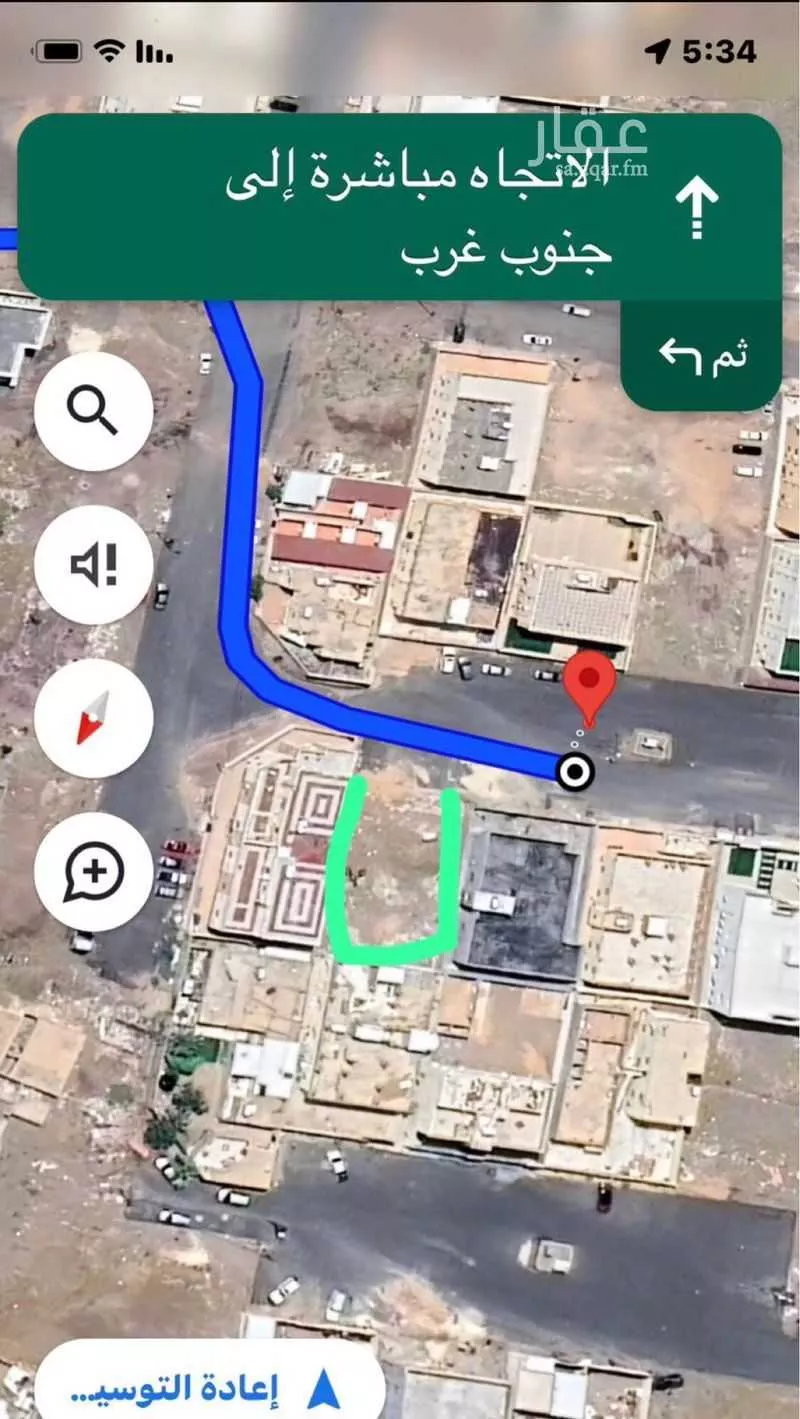Open the add-a-report speech bubble icon
800x1419 pixels.
[x=93, y=871]
